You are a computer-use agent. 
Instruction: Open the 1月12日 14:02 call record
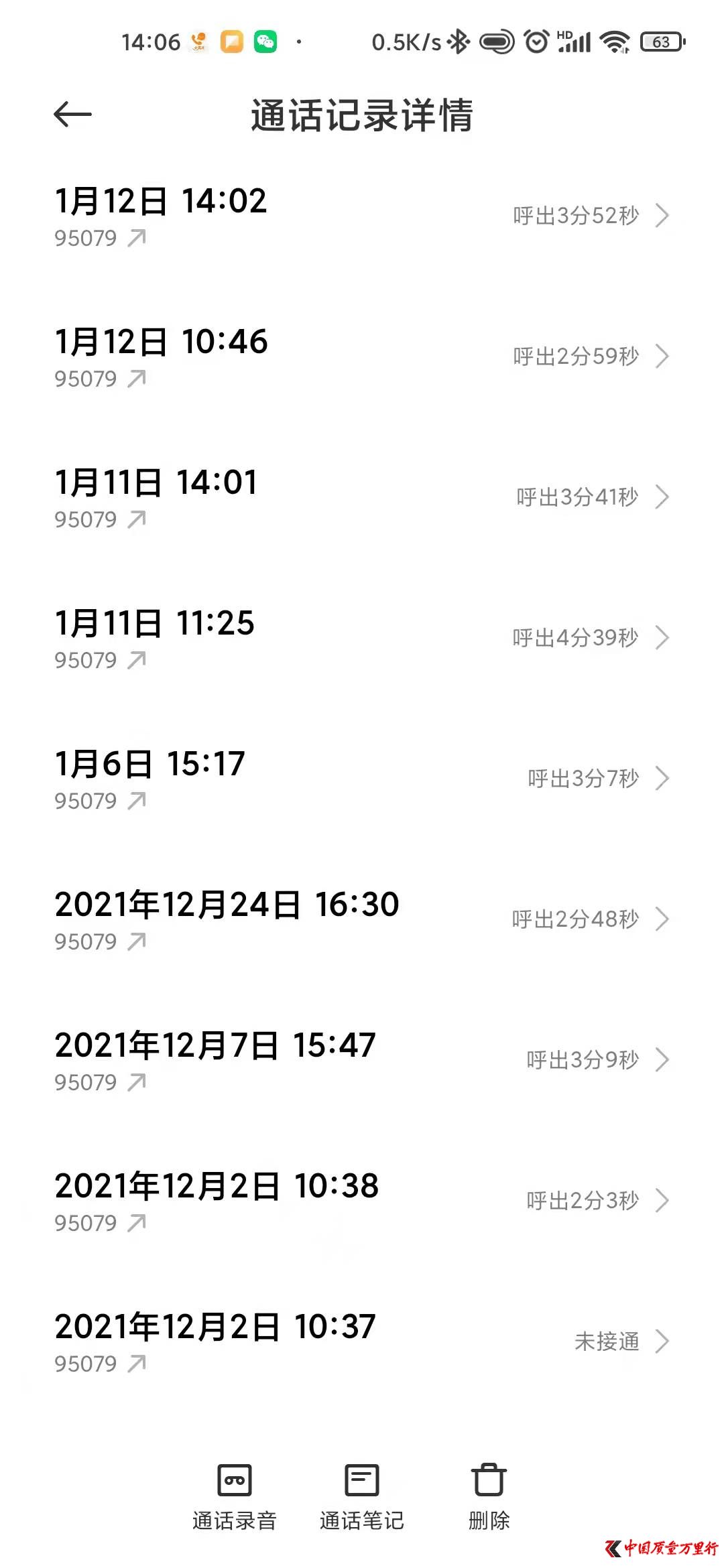pos(362,217)
